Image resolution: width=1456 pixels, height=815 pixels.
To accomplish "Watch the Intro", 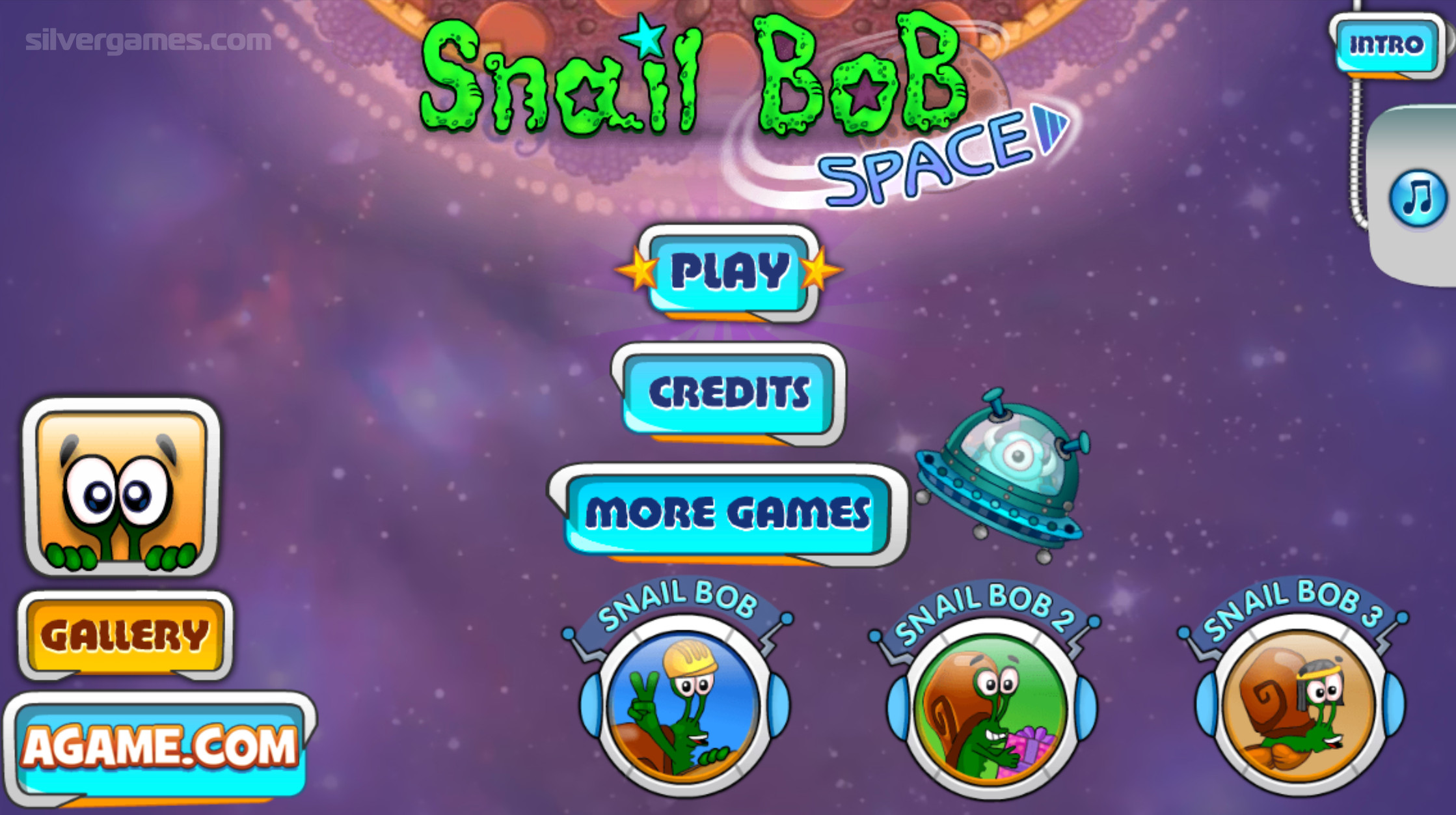I will click(1386, 45).
